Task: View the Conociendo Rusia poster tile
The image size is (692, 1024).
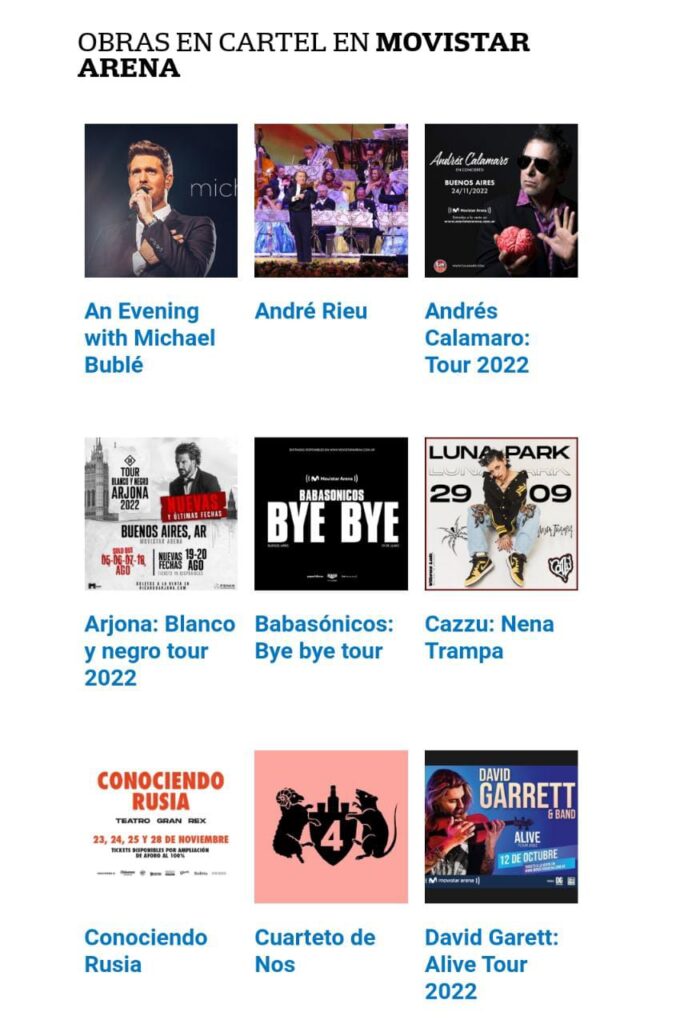Action: click(161, 827)
